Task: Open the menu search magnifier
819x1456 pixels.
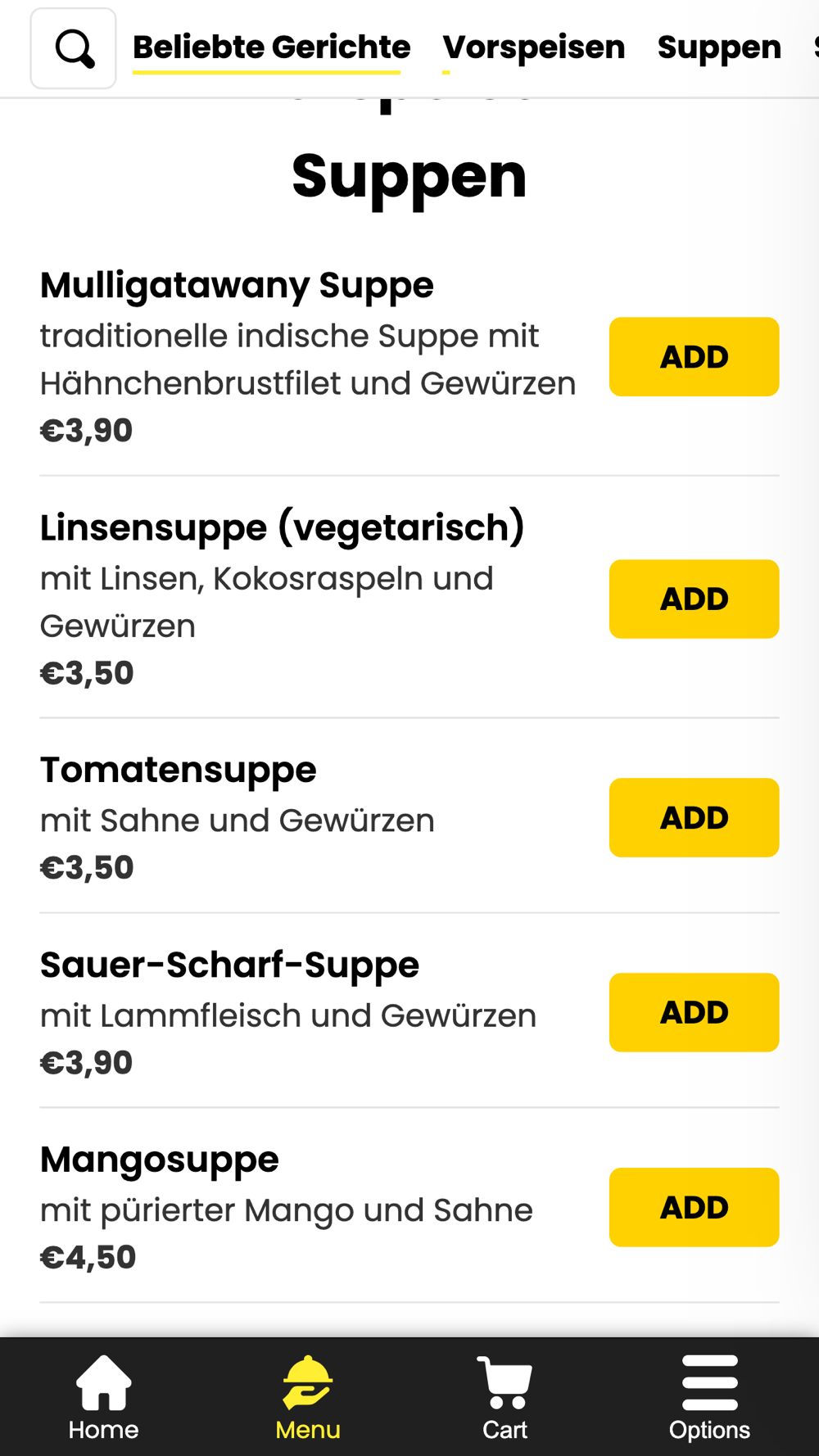Action: [73, 48]
